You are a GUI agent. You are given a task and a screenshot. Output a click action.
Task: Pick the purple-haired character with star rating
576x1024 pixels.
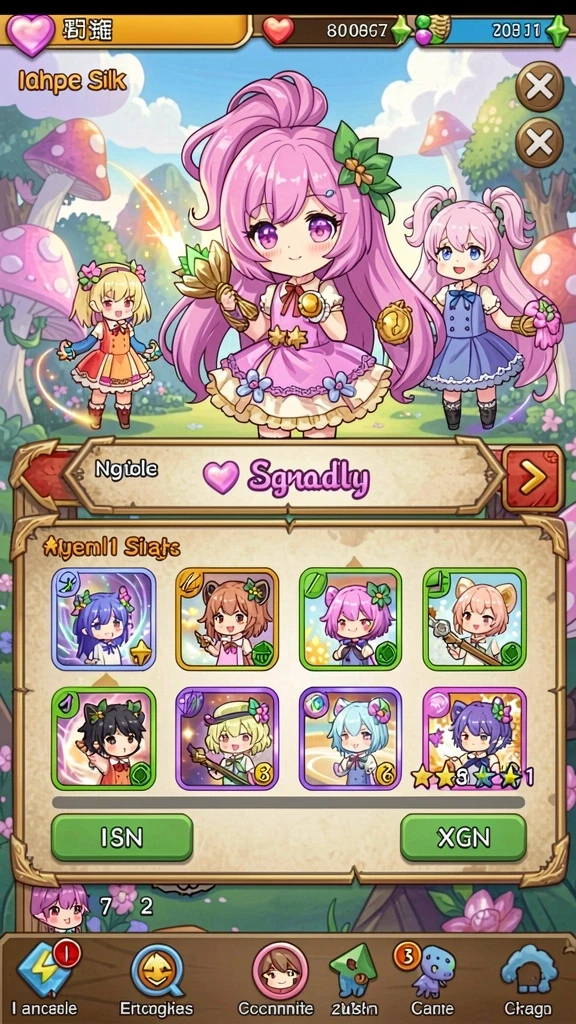pyautogui.click(x=474, y=739)
